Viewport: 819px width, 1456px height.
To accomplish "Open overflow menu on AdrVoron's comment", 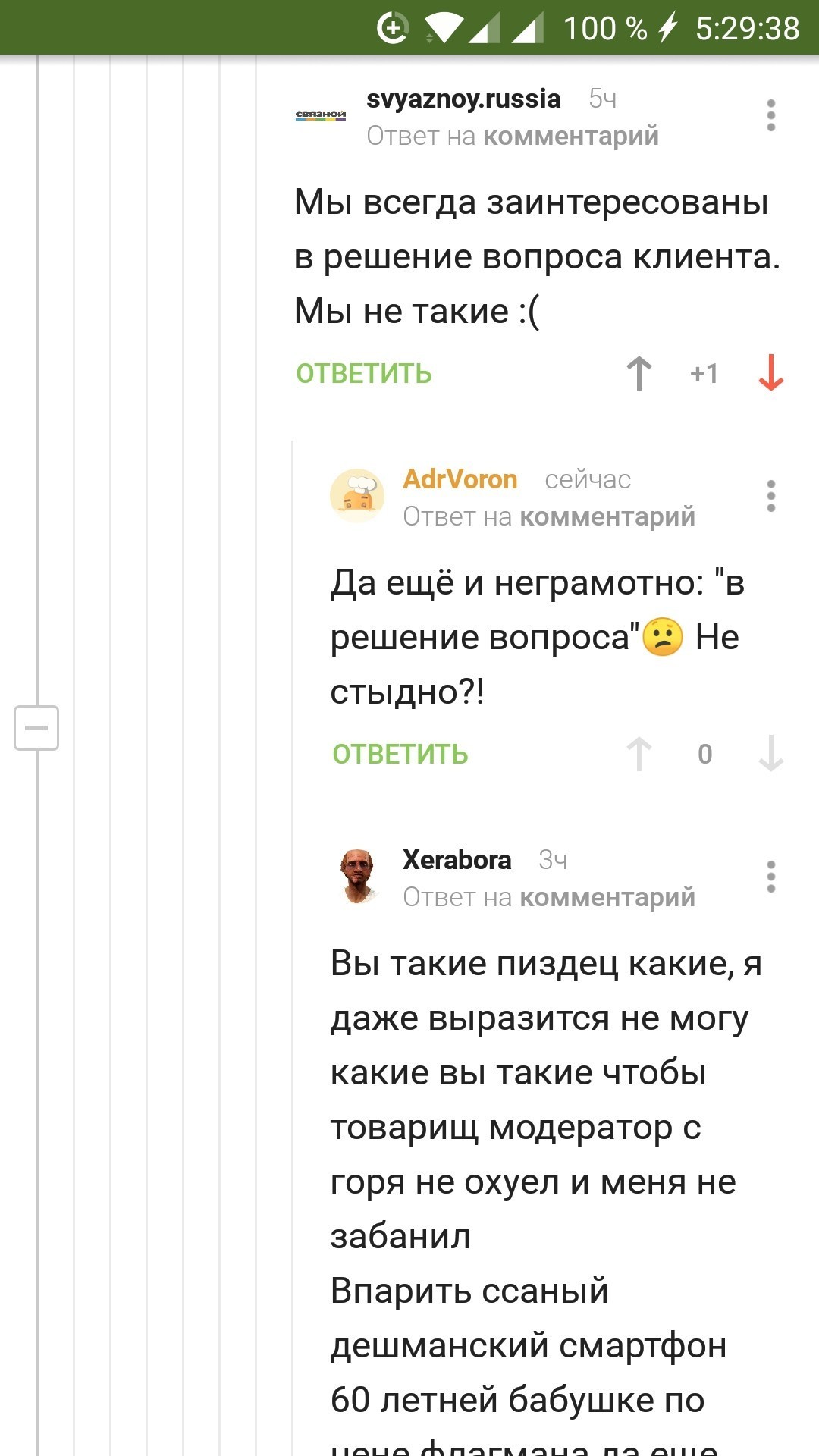I will (x=770, y=496).
